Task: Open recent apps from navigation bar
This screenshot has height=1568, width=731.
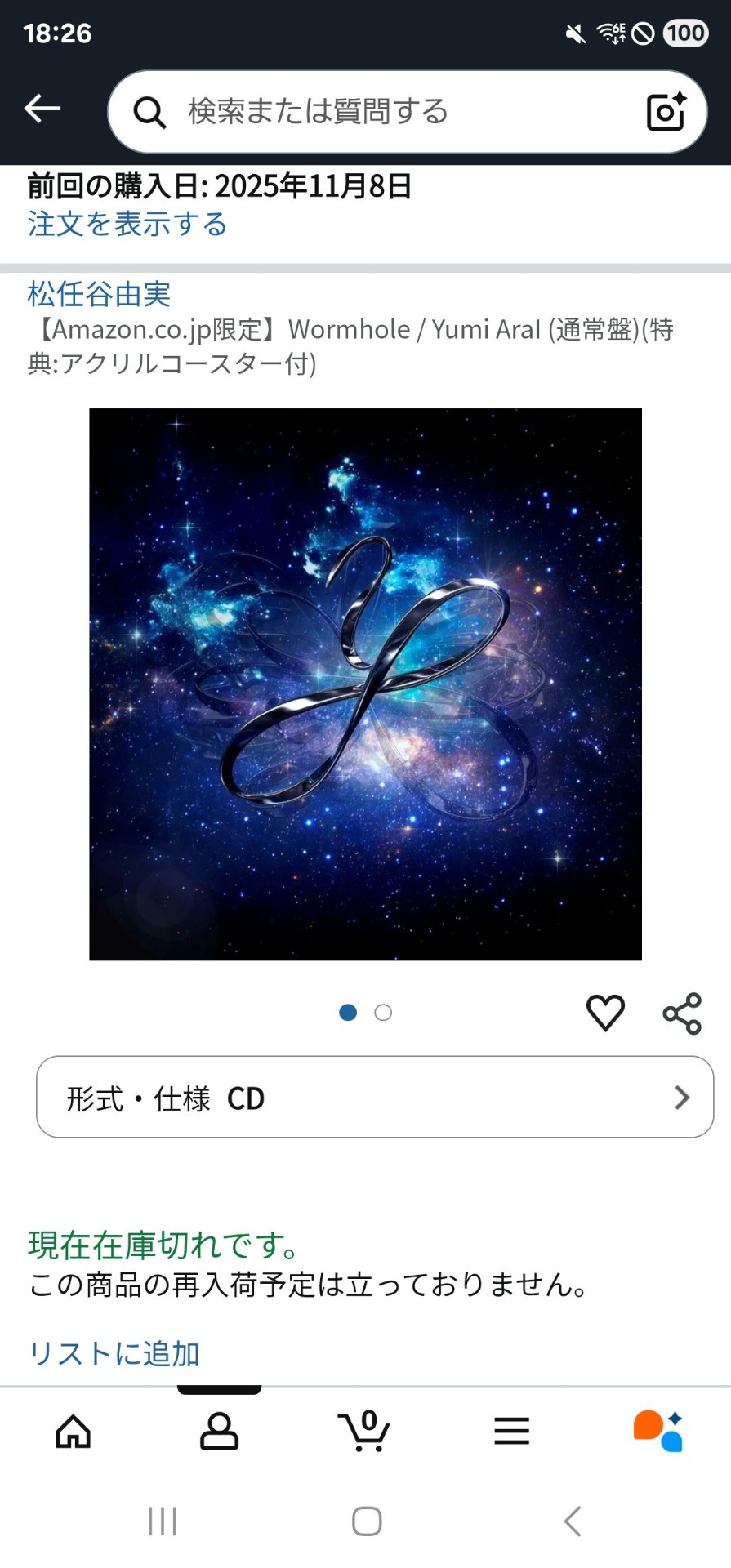Action: 163,1521
